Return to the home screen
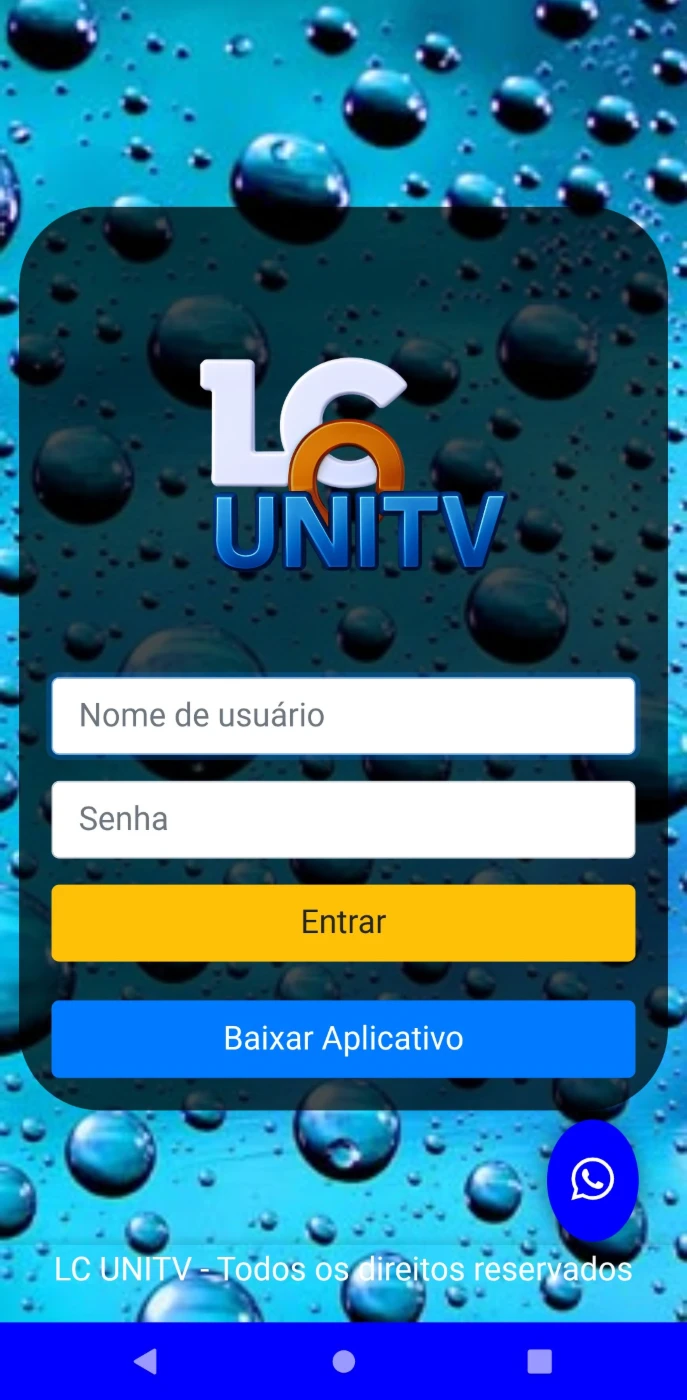687x1400 pixels. point(343,1360)
